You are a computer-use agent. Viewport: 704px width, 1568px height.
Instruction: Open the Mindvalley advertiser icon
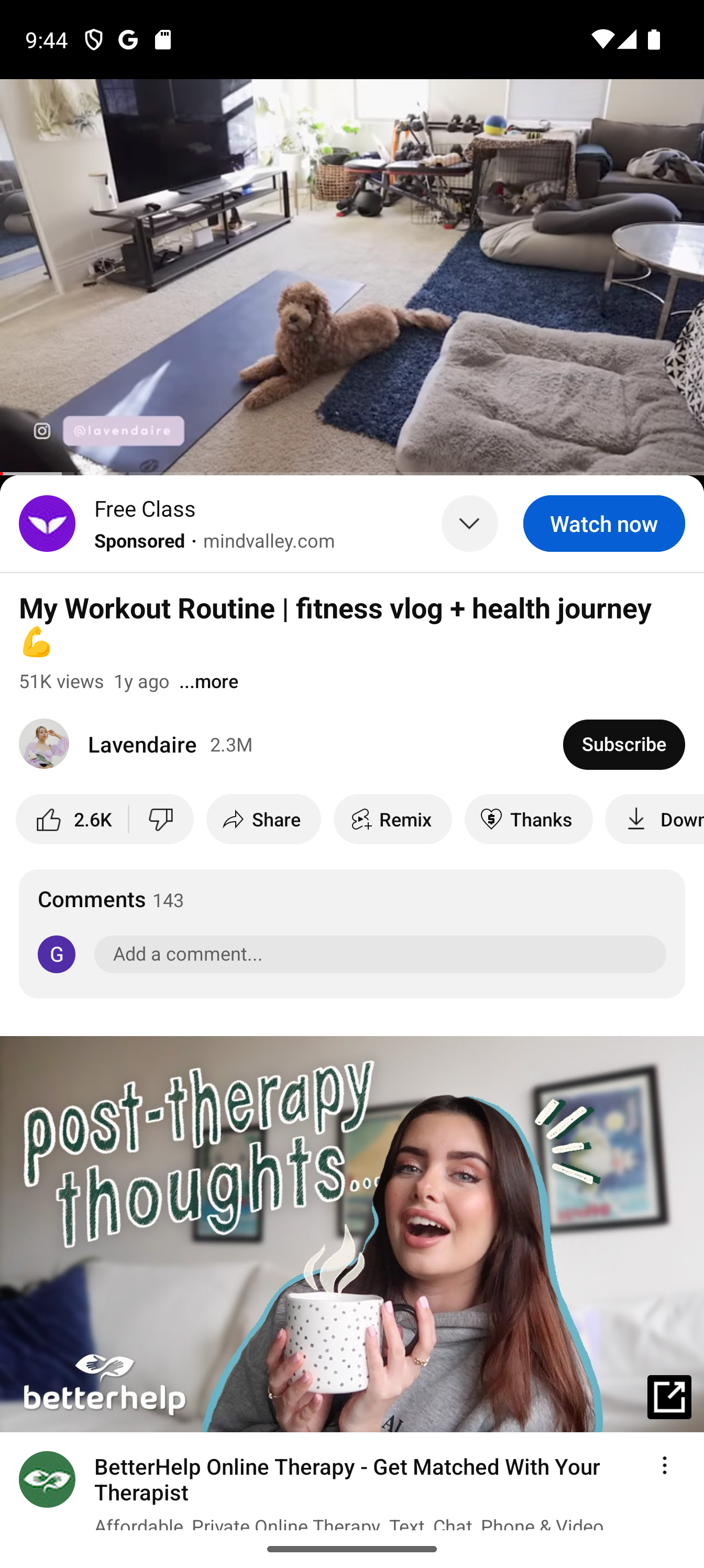[47, 524]
